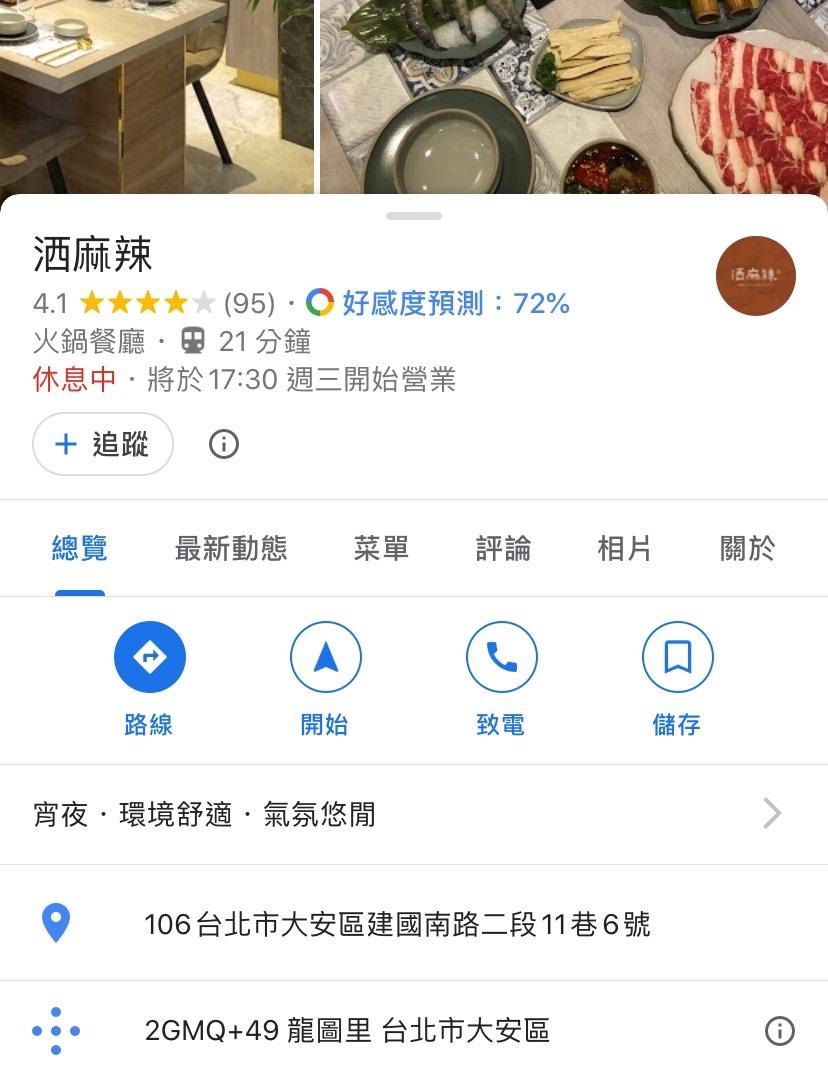This screenshot has width=828, height=1076.
Task: Open the info icon next to 追蹤
Action: tap(224, 444)
